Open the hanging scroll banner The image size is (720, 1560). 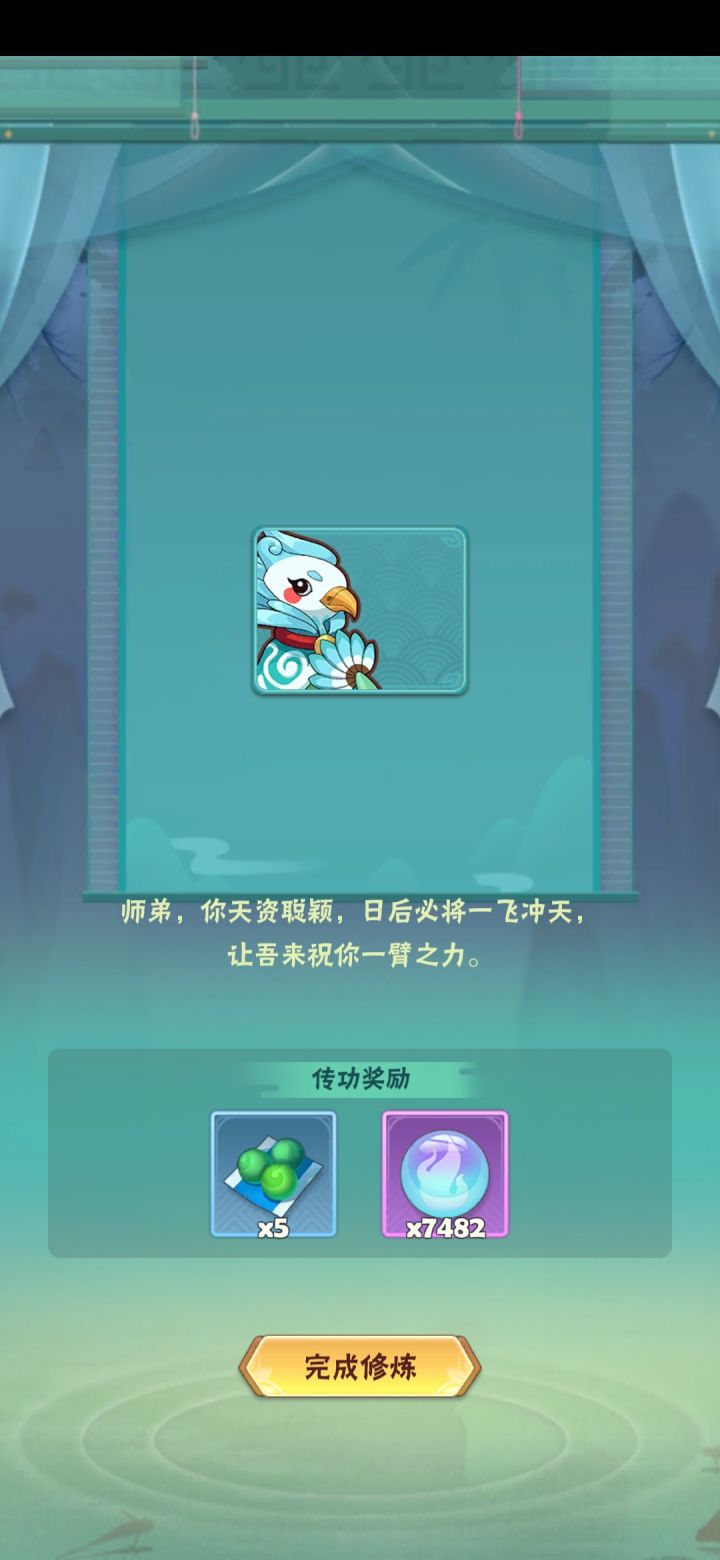click(360, 400)
